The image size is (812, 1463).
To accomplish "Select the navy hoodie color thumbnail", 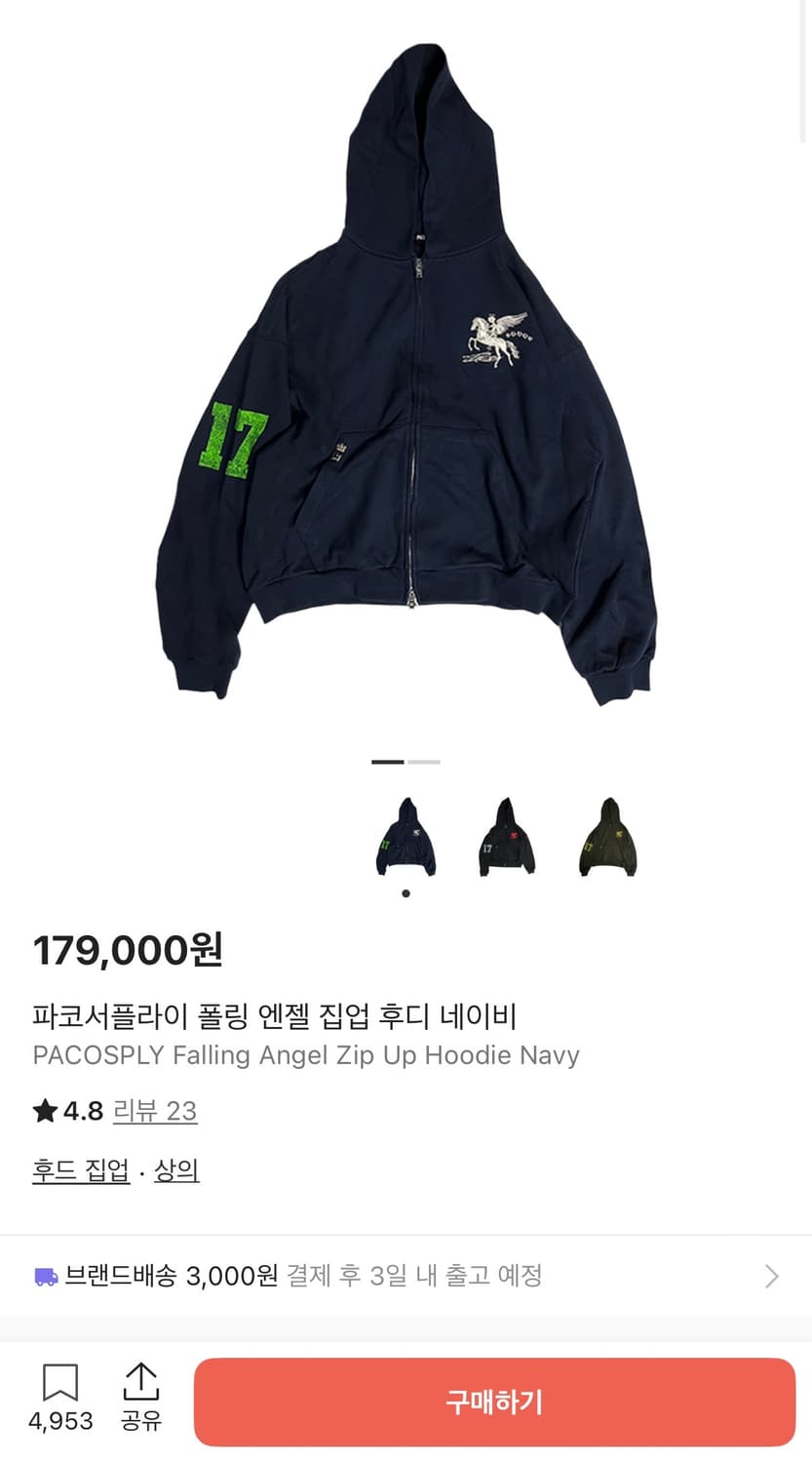I will 406,839.
